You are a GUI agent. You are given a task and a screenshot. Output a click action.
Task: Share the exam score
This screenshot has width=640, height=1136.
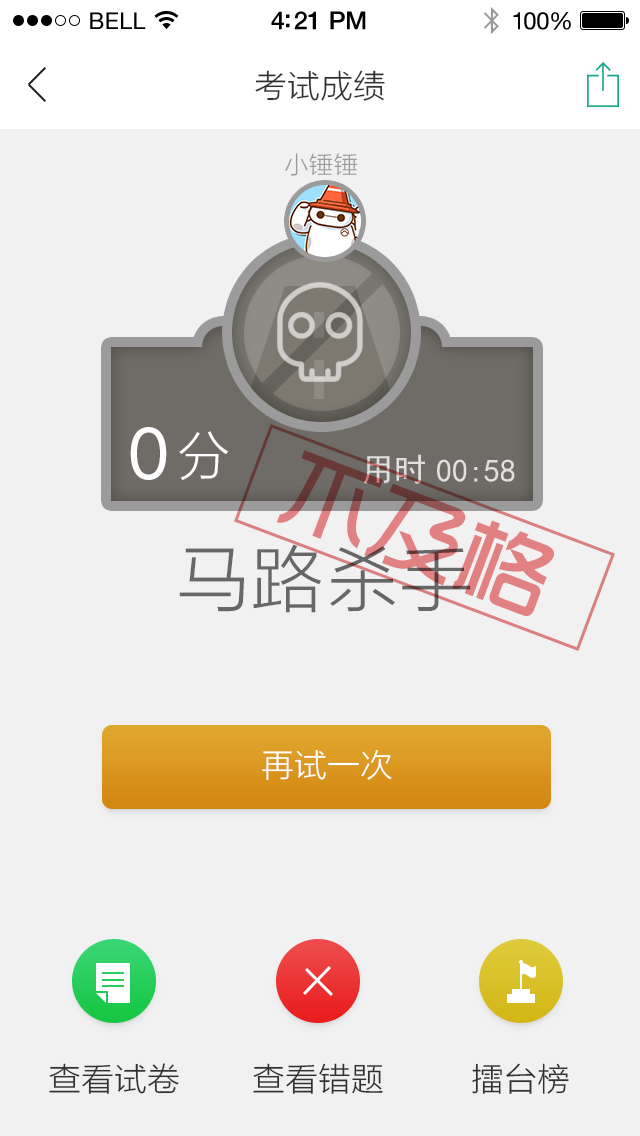pos(602,85)
